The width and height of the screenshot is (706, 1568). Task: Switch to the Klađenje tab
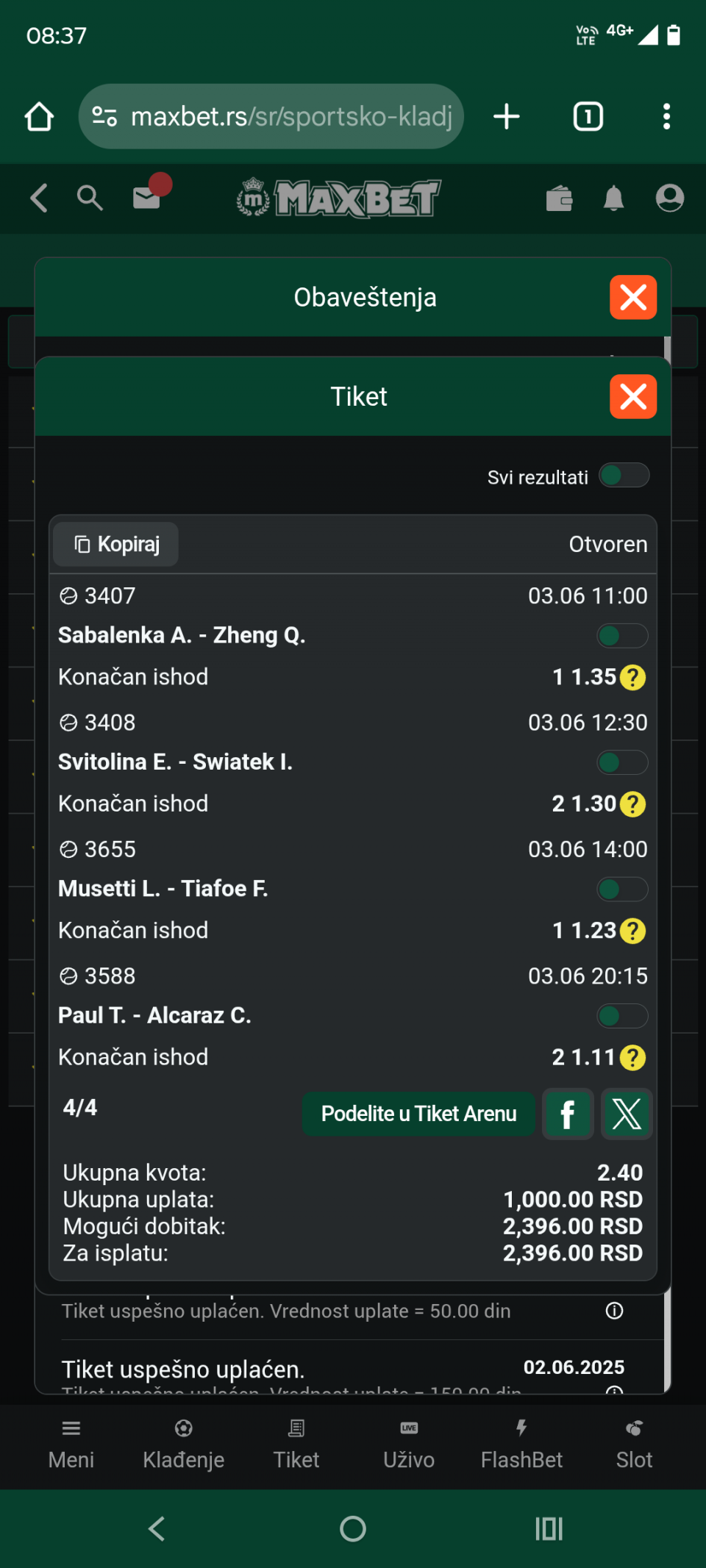coord(184,1445)
